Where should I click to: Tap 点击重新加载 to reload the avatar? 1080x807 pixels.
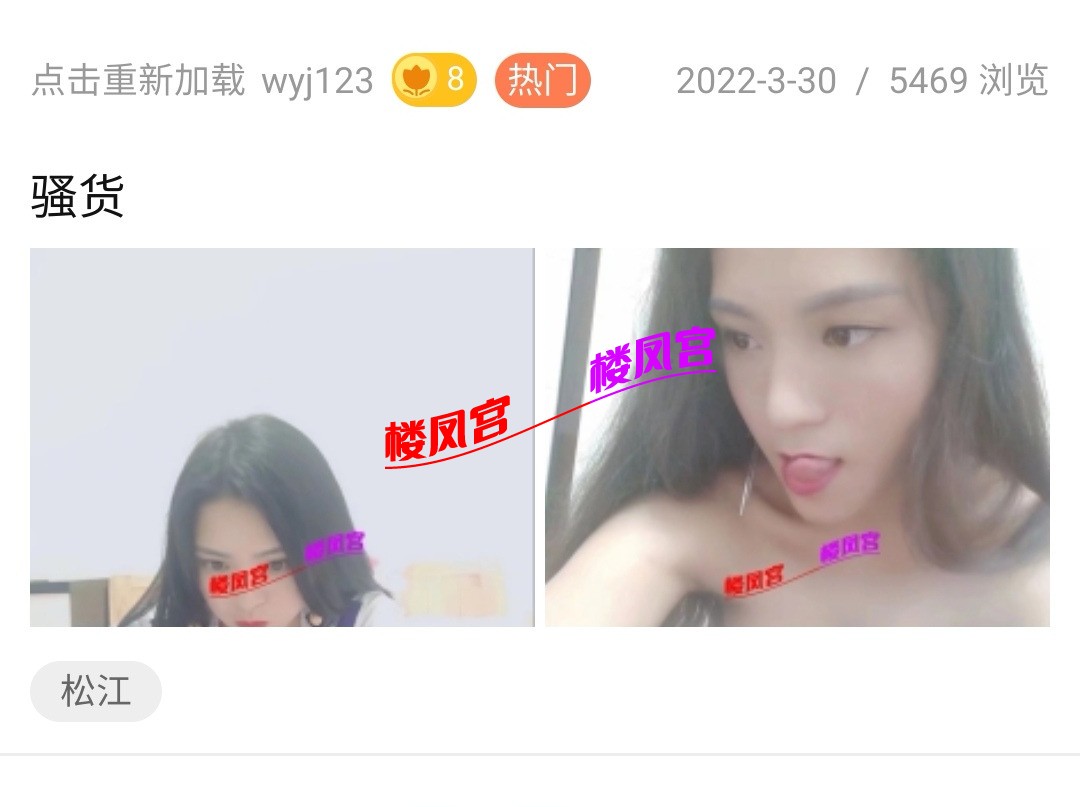[138, 80]
